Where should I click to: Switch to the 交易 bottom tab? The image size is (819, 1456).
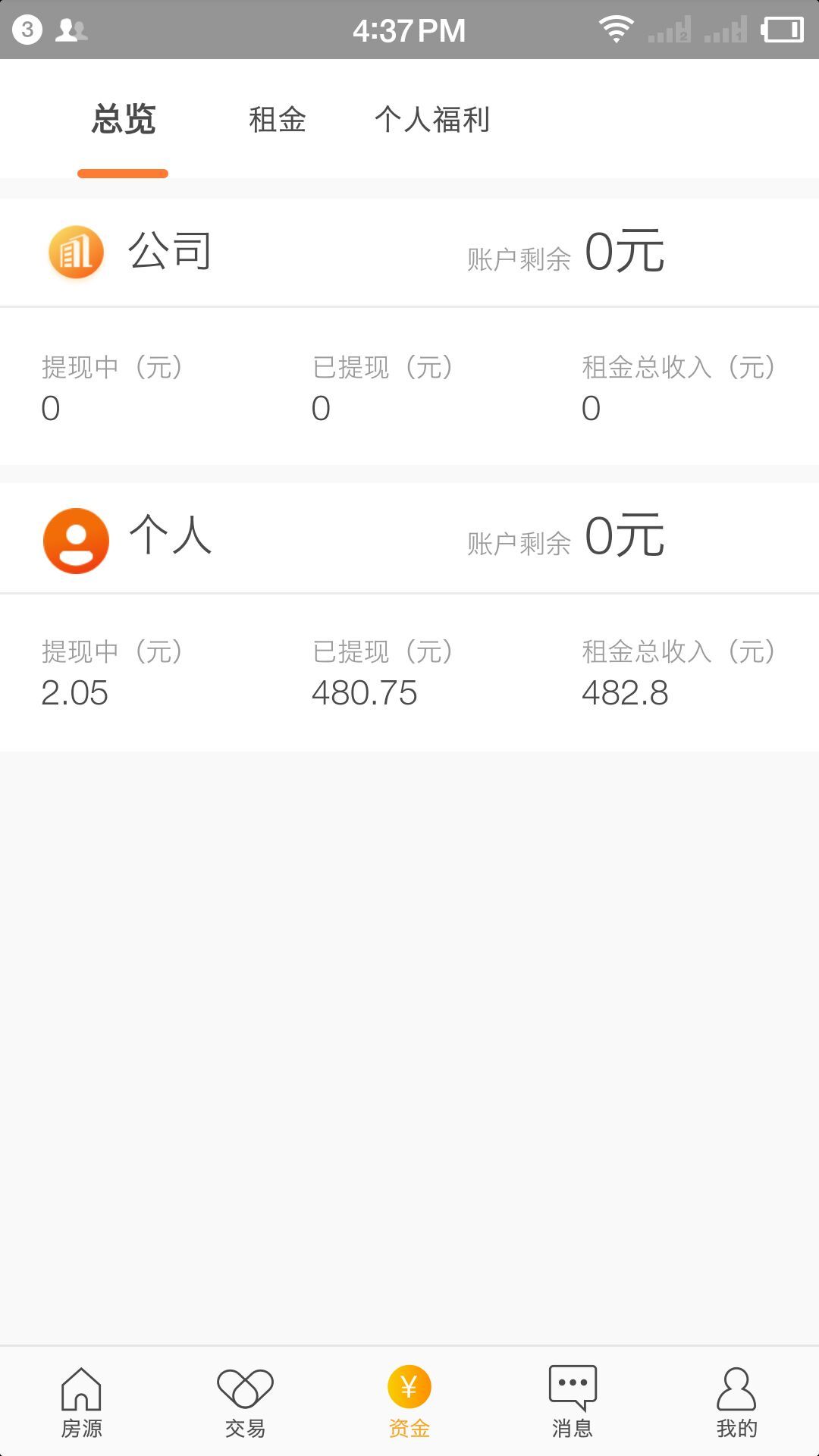point(245,1402)
